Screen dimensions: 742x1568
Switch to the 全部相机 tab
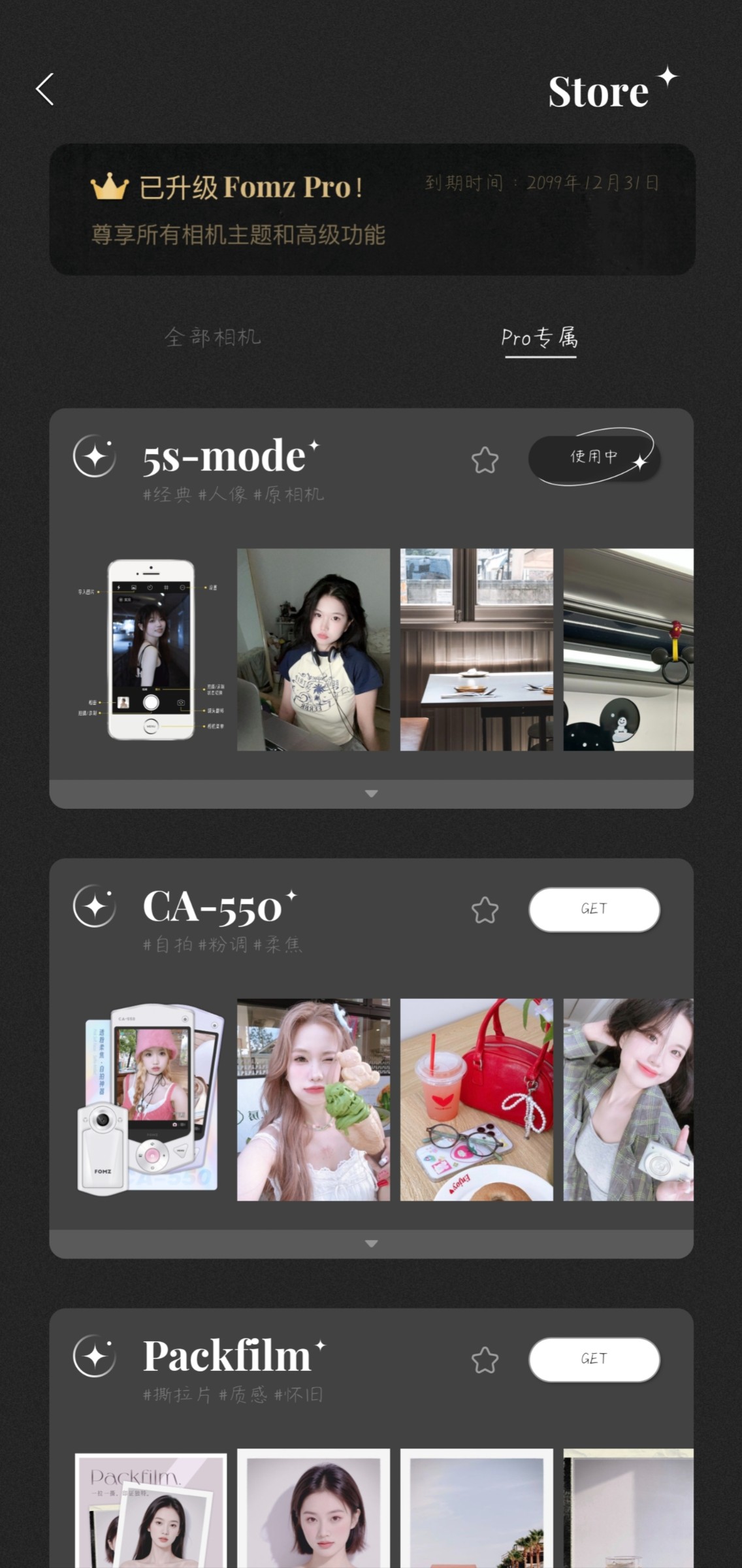tap(212, 337)
